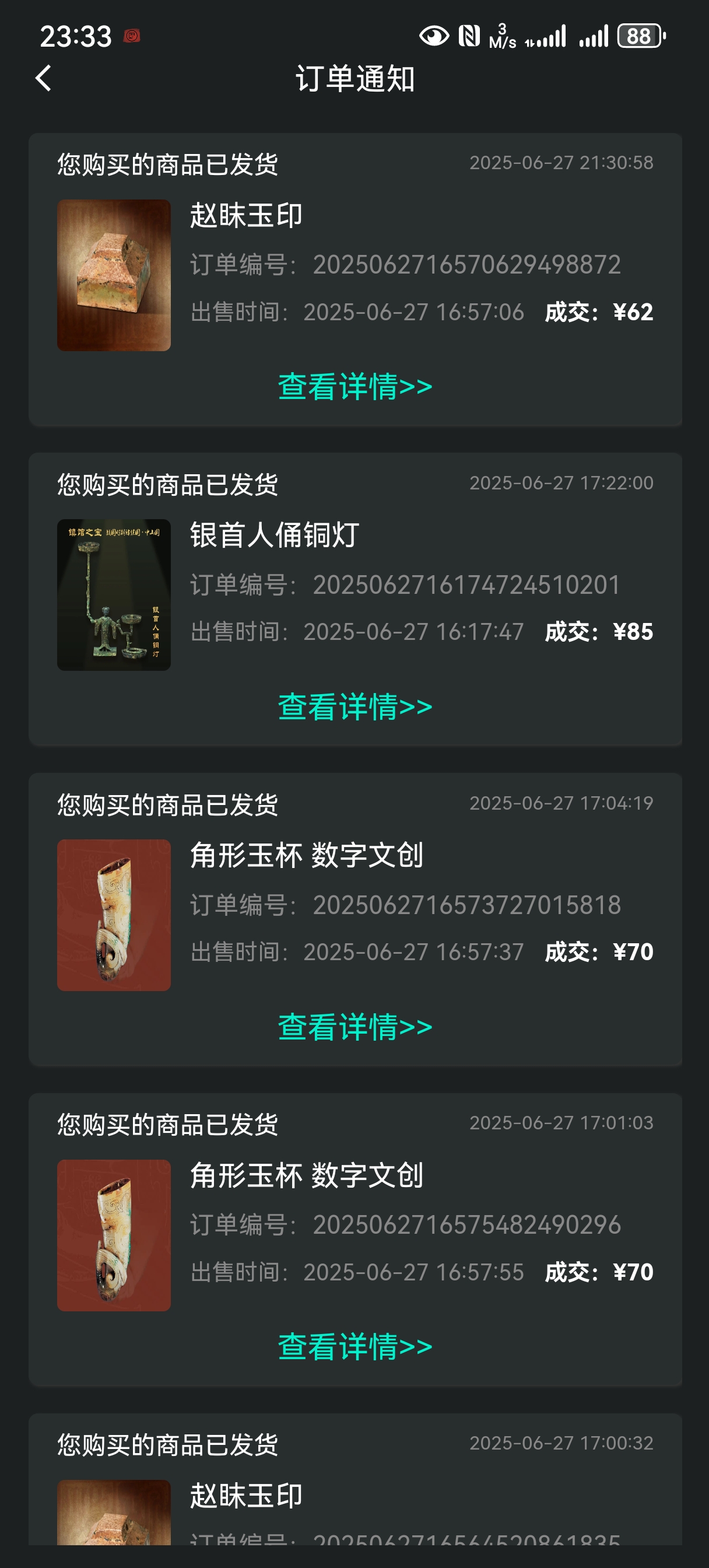The image size is (709, 1568).
Task: Tap the red seal icon beside the clock
Action: pyautogui.click(x=131, y=36)
